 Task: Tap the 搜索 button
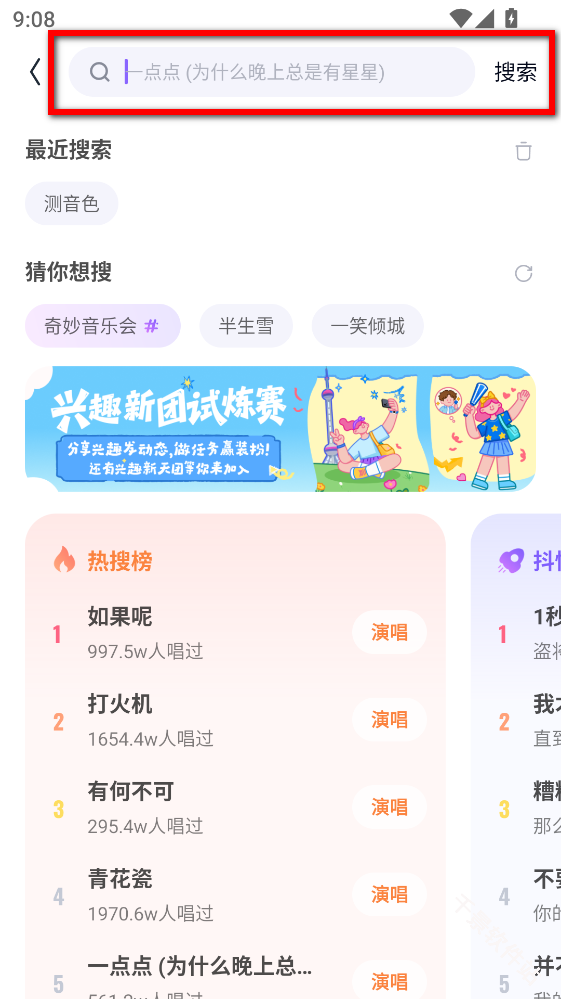tap(515, 72)
